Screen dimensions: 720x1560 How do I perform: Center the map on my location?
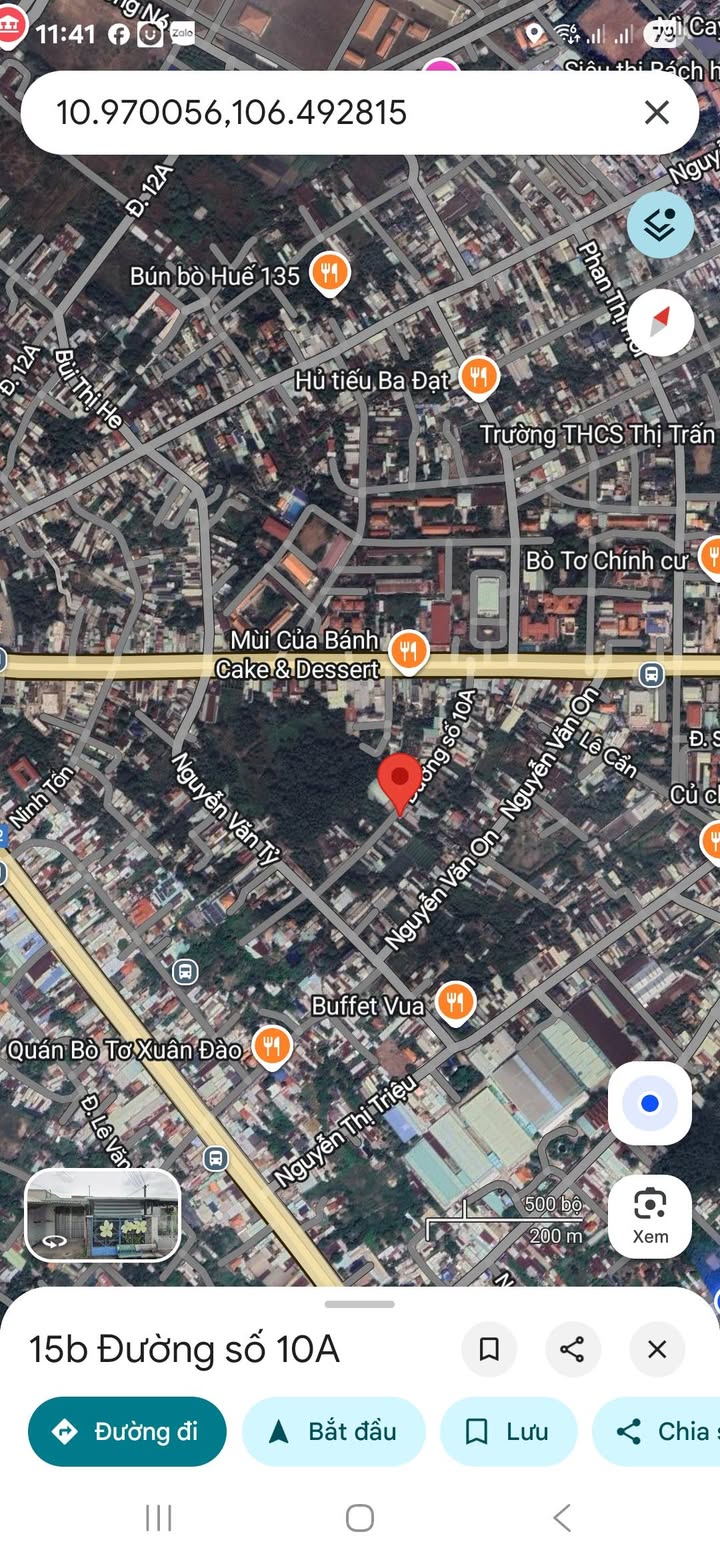click(x=650, y=1103)
